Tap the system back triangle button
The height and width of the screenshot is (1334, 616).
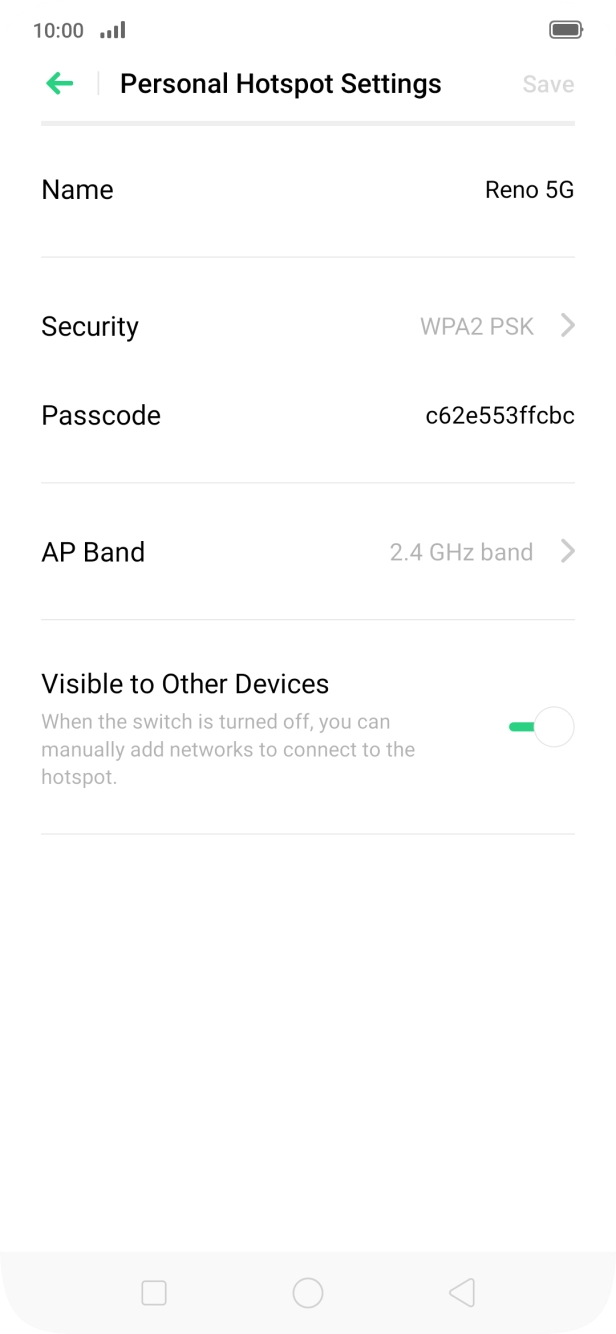(461, 1293)
